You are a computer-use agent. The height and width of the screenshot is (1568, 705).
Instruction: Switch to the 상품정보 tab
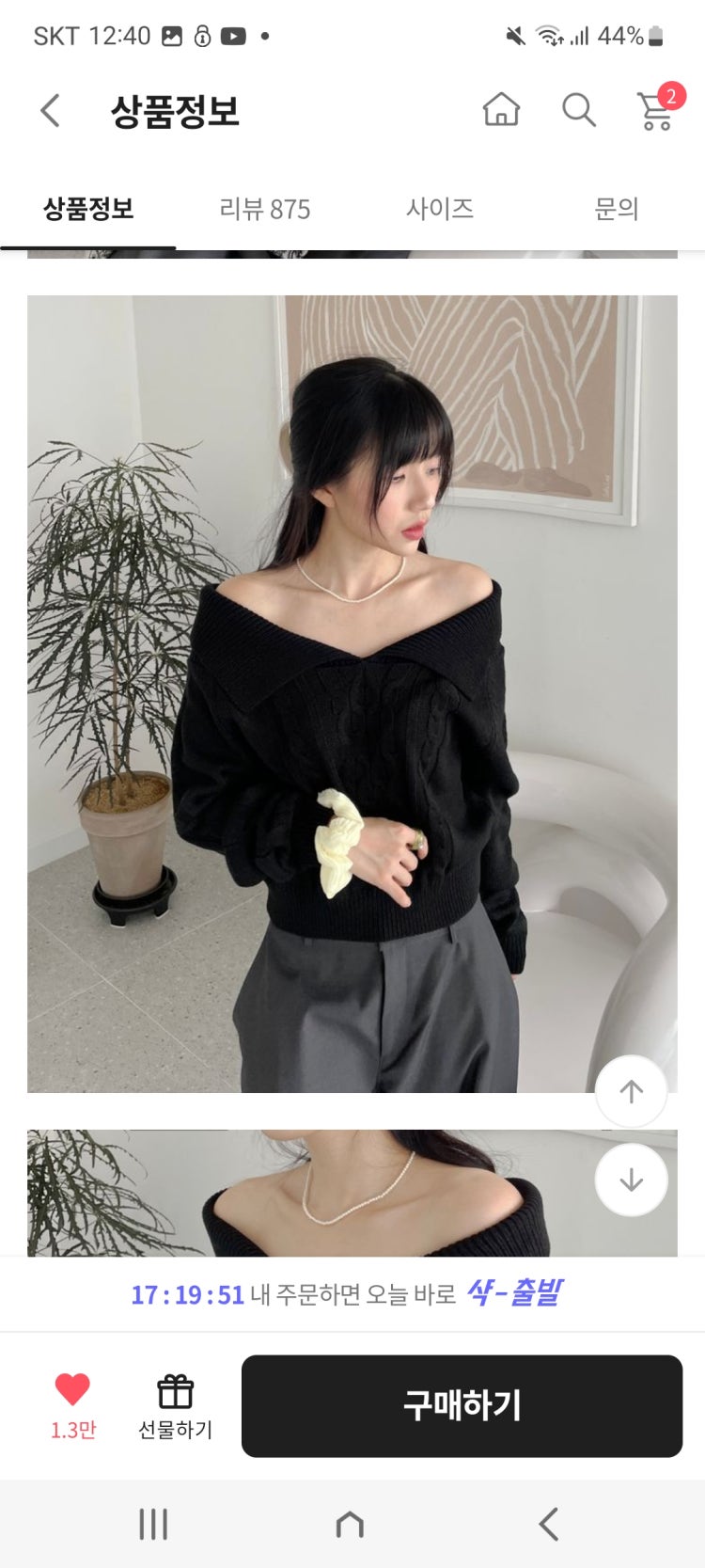[88, 209]
